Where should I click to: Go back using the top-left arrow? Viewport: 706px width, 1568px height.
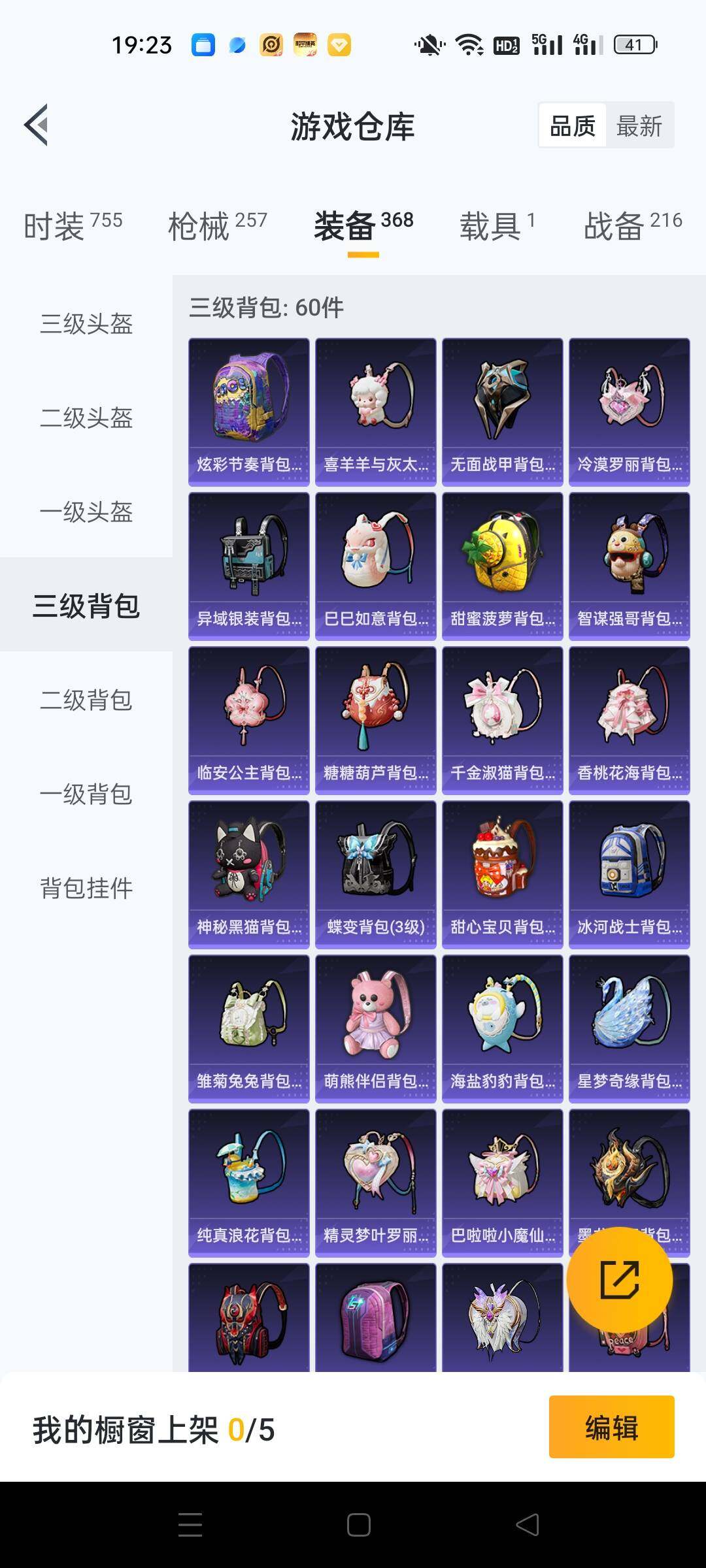click(x=37, y=125)
